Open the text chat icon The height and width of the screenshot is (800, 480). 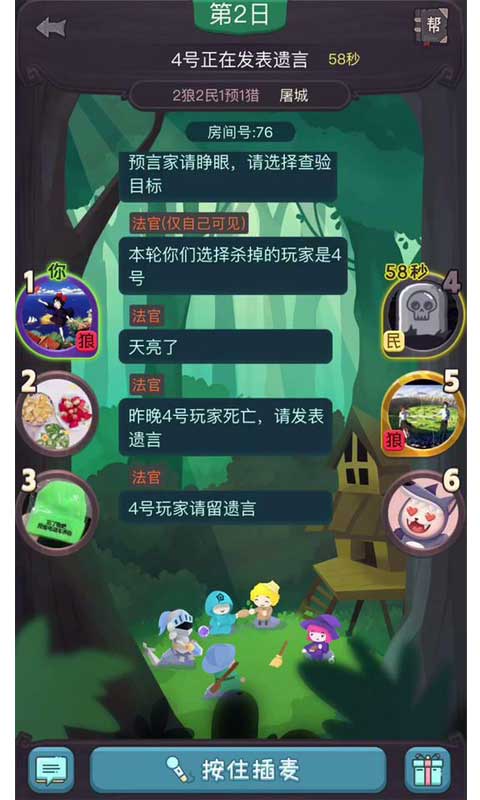pos(52,769)
